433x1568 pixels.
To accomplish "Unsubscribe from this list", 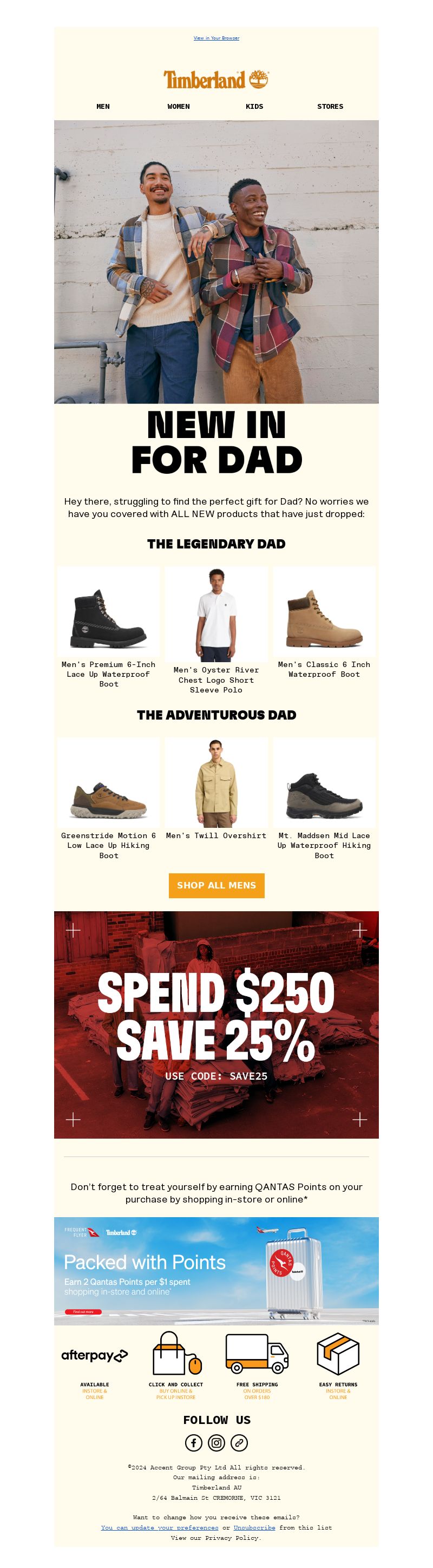I will [x=254, y=1527].
